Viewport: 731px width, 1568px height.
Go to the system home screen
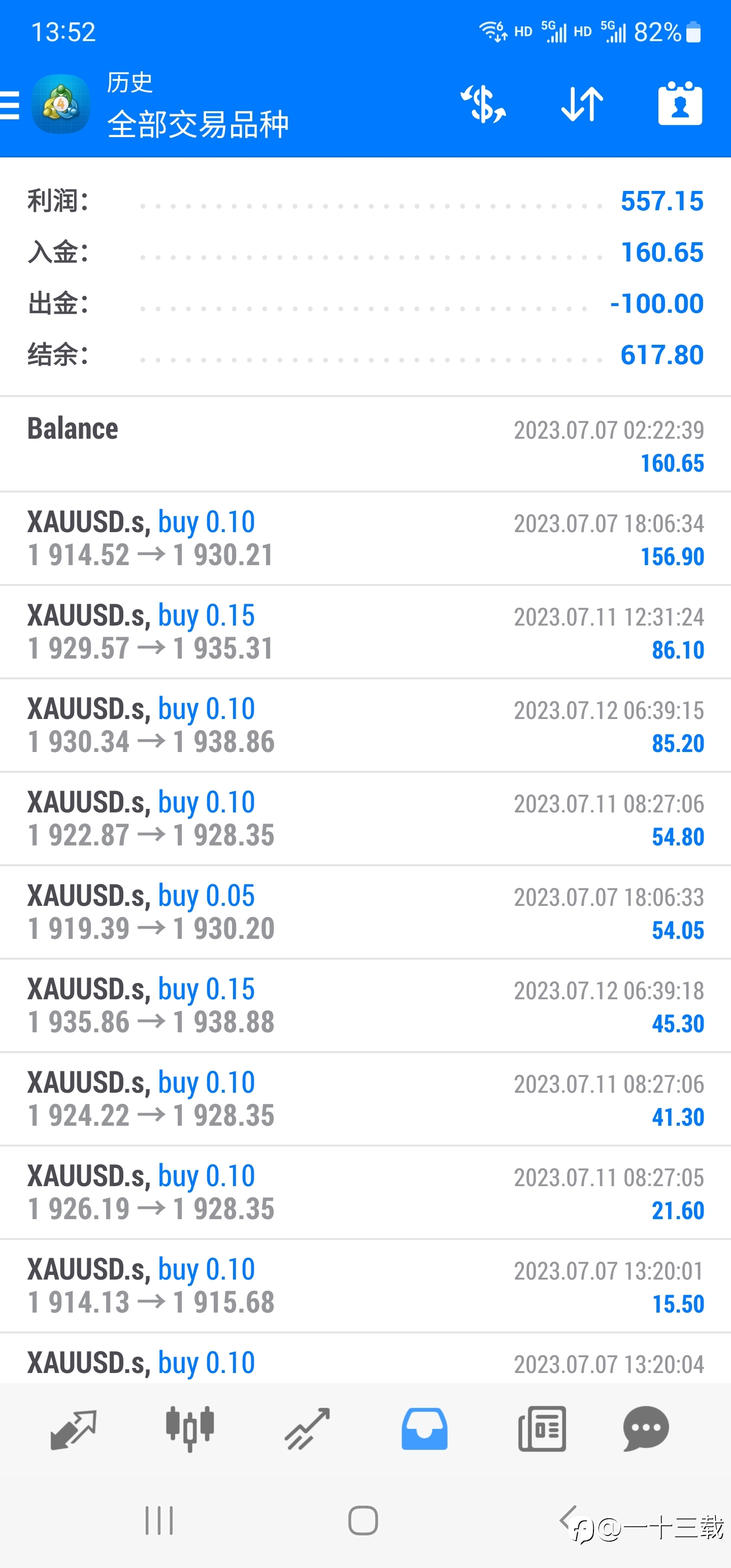(363, 1520)
